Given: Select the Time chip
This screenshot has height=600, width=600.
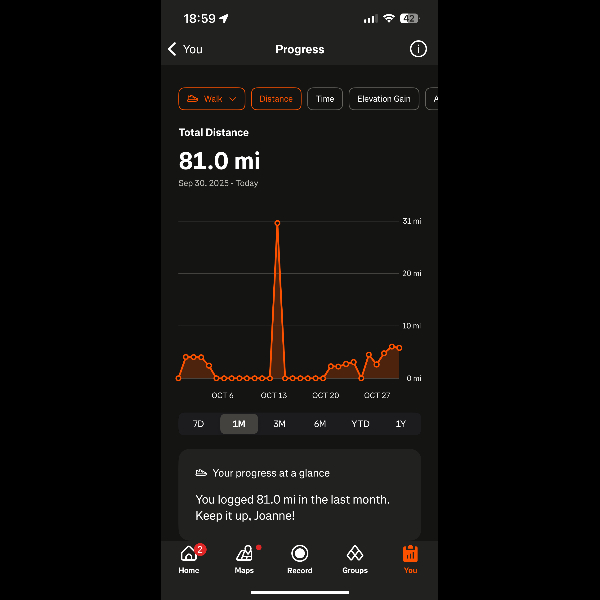Looking at the screenshot, I should [325, 99].
